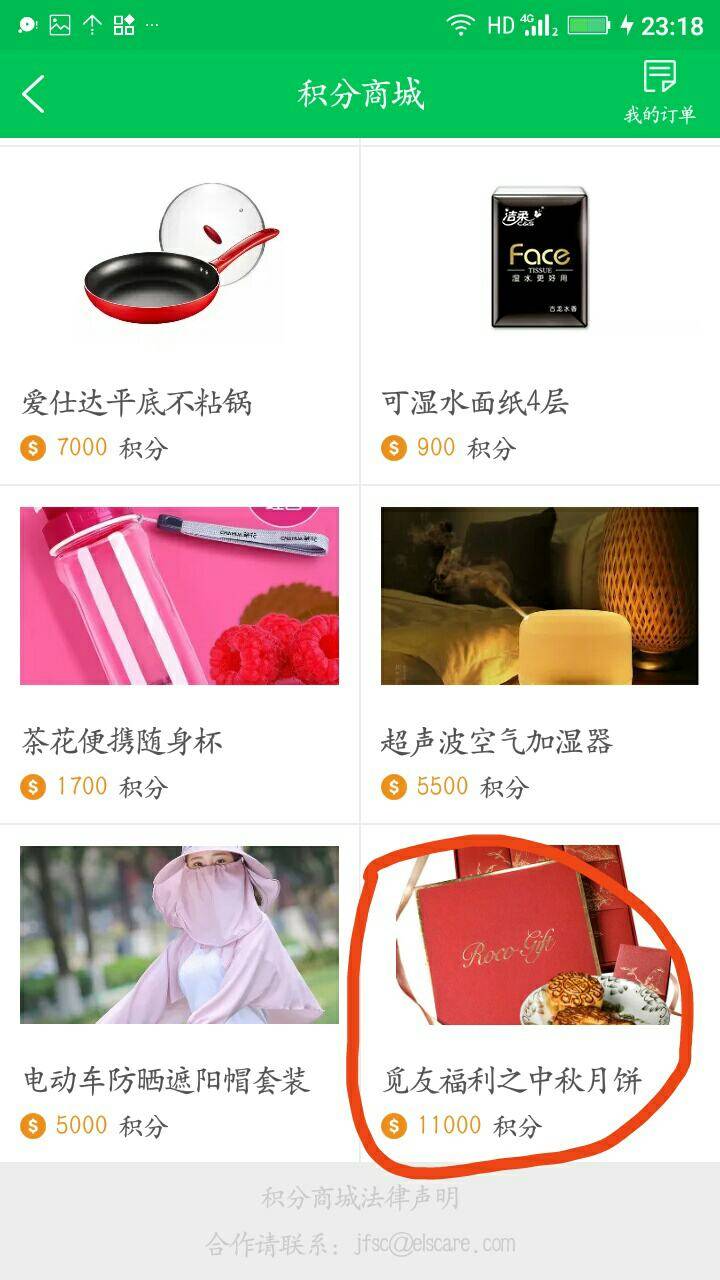Viewport: 720px width, 1280px height.
Task: Open 超声波空气加湿器 details
Action: point(540,655)
